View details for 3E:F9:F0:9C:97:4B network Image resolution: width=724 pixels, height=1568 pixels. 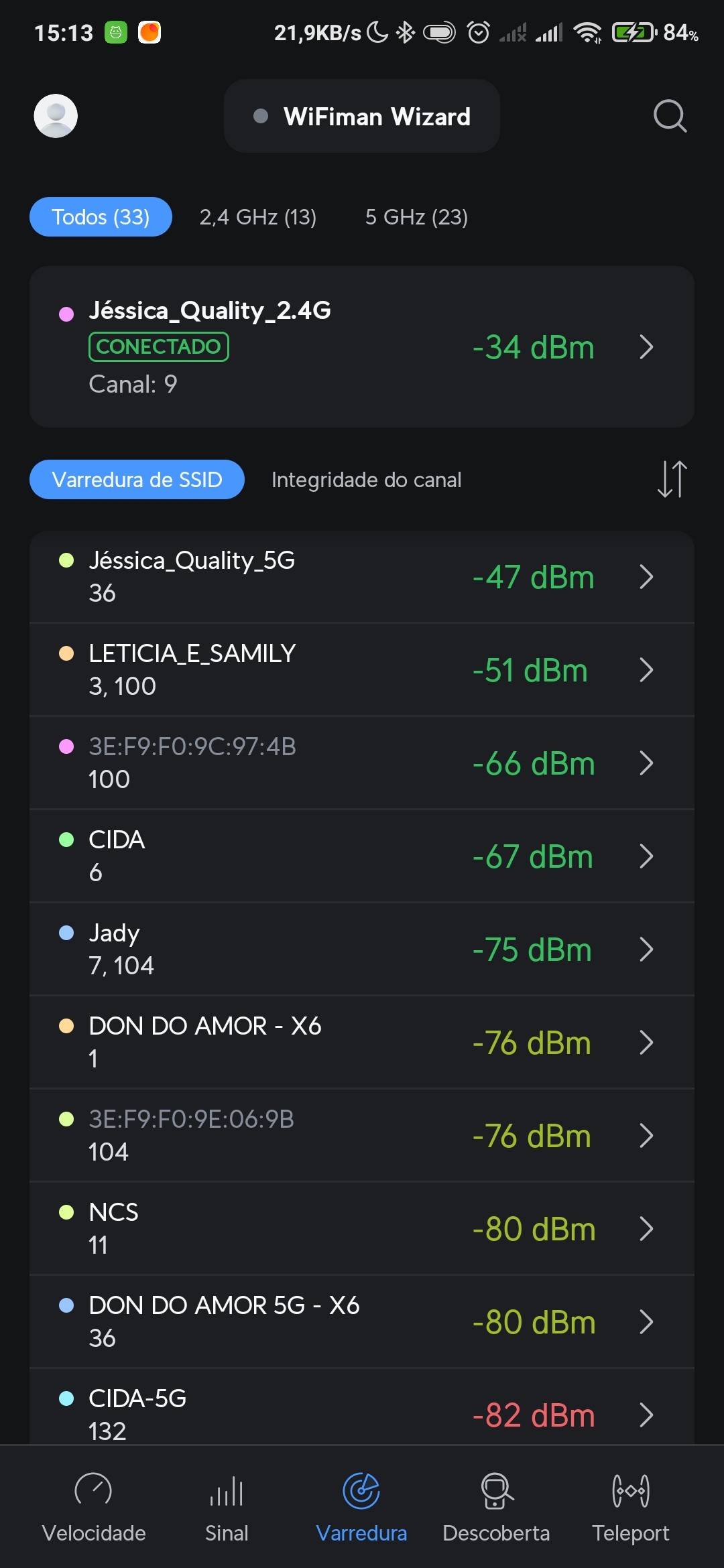(362, 763)
